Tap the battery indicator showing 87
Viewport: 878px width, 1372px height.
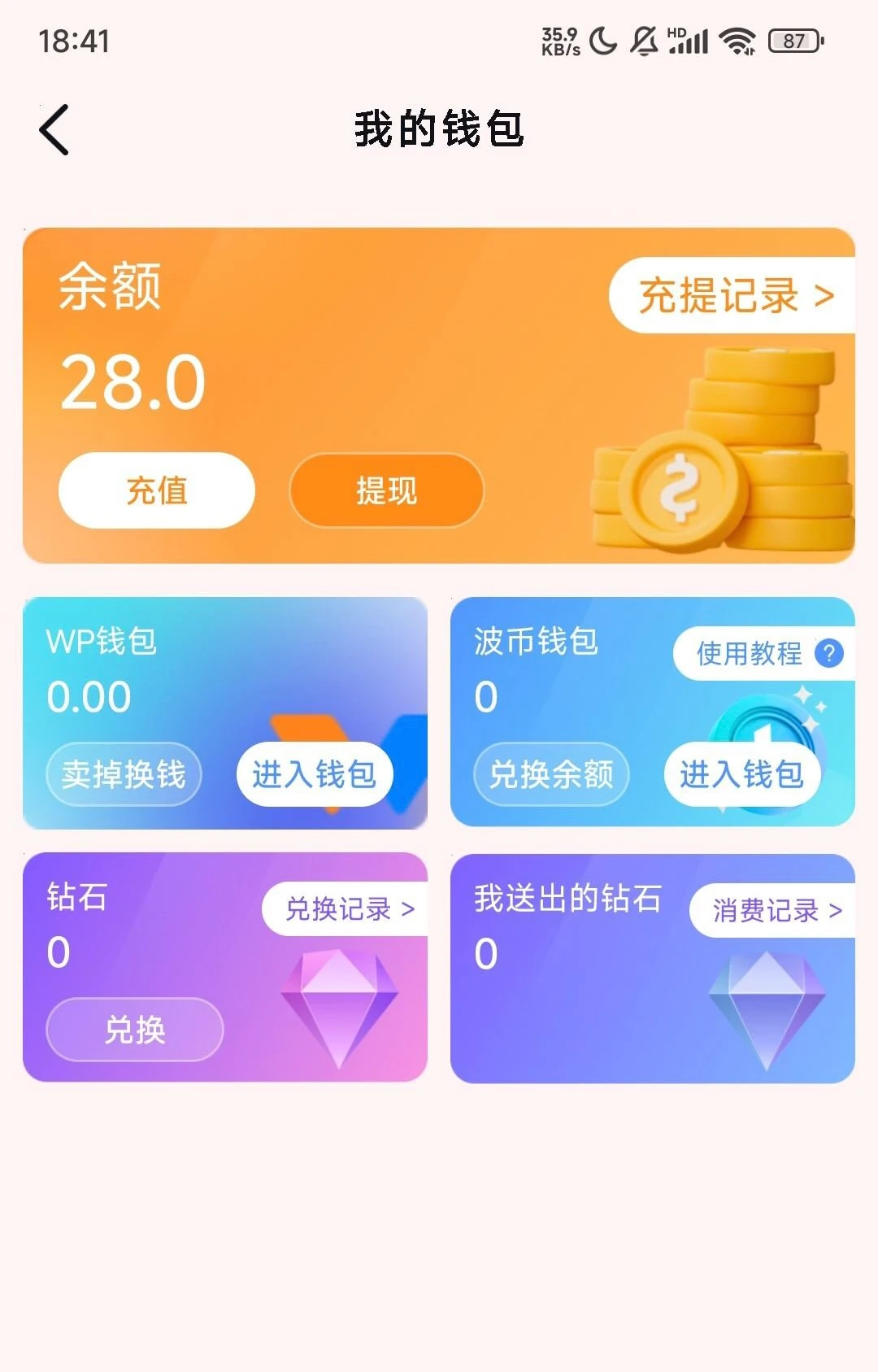793,38
